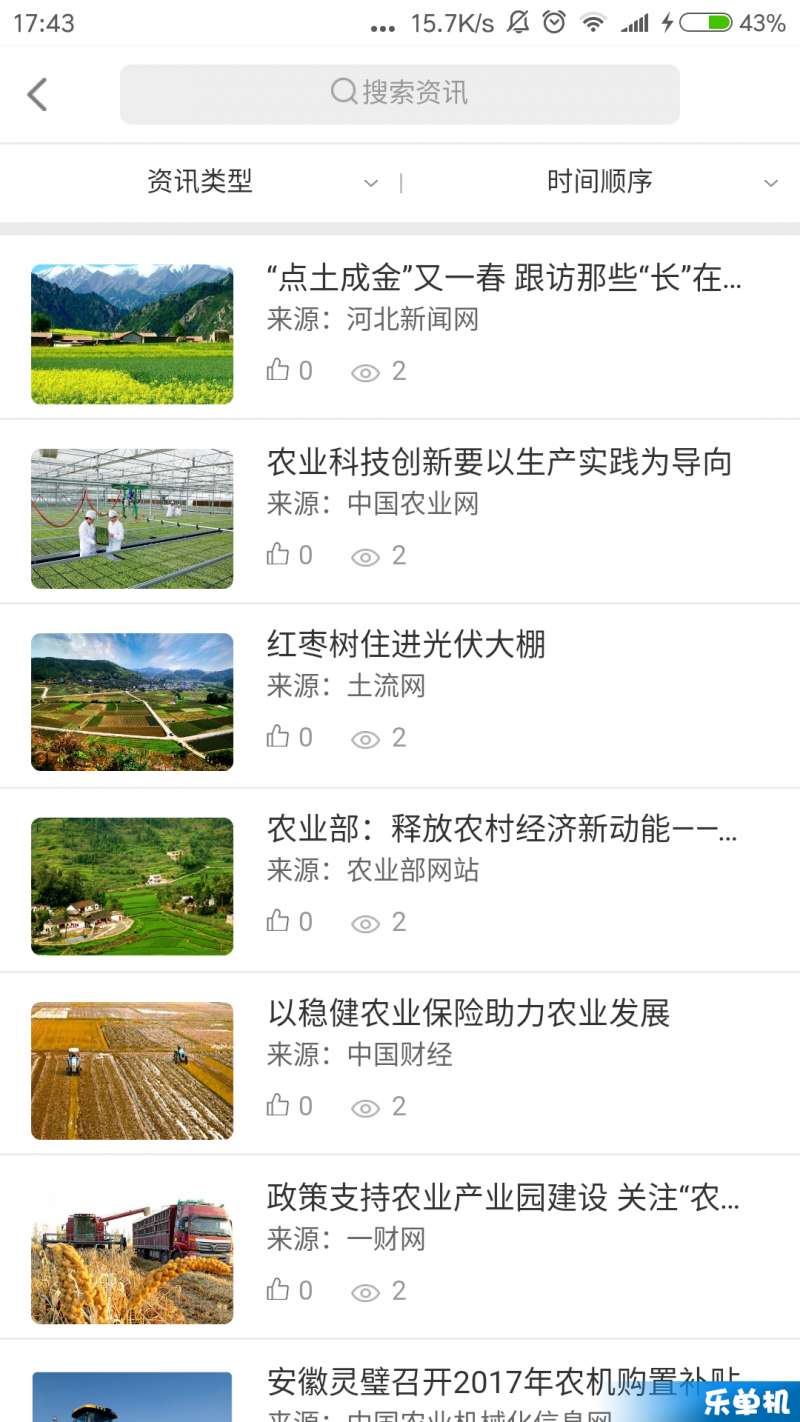The width and height of the screenshot is (800, 1422).
Task: Tap the thumbnail of 政策支持农业产业园建设
Action: (132, 1255)
